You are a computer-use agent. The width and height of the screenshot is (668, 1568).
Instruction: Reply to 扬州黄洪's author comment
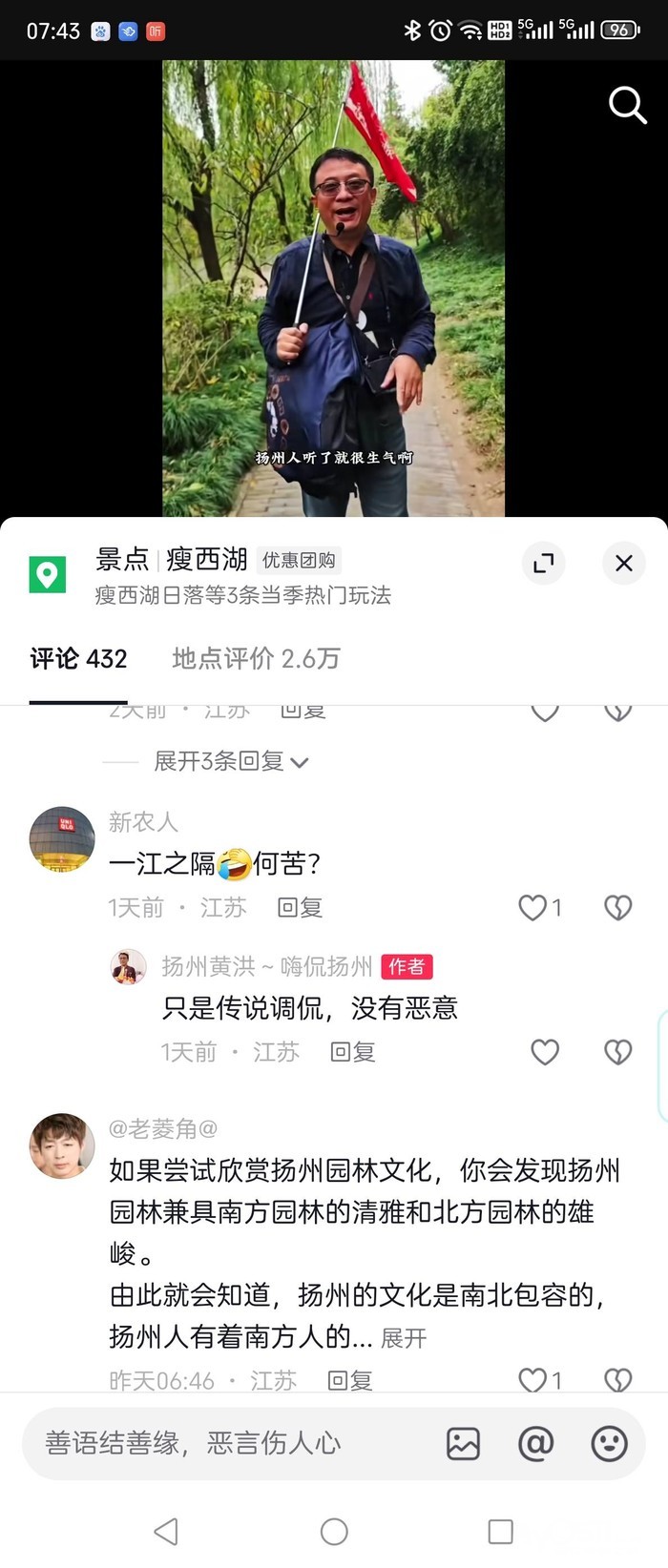352,1052
